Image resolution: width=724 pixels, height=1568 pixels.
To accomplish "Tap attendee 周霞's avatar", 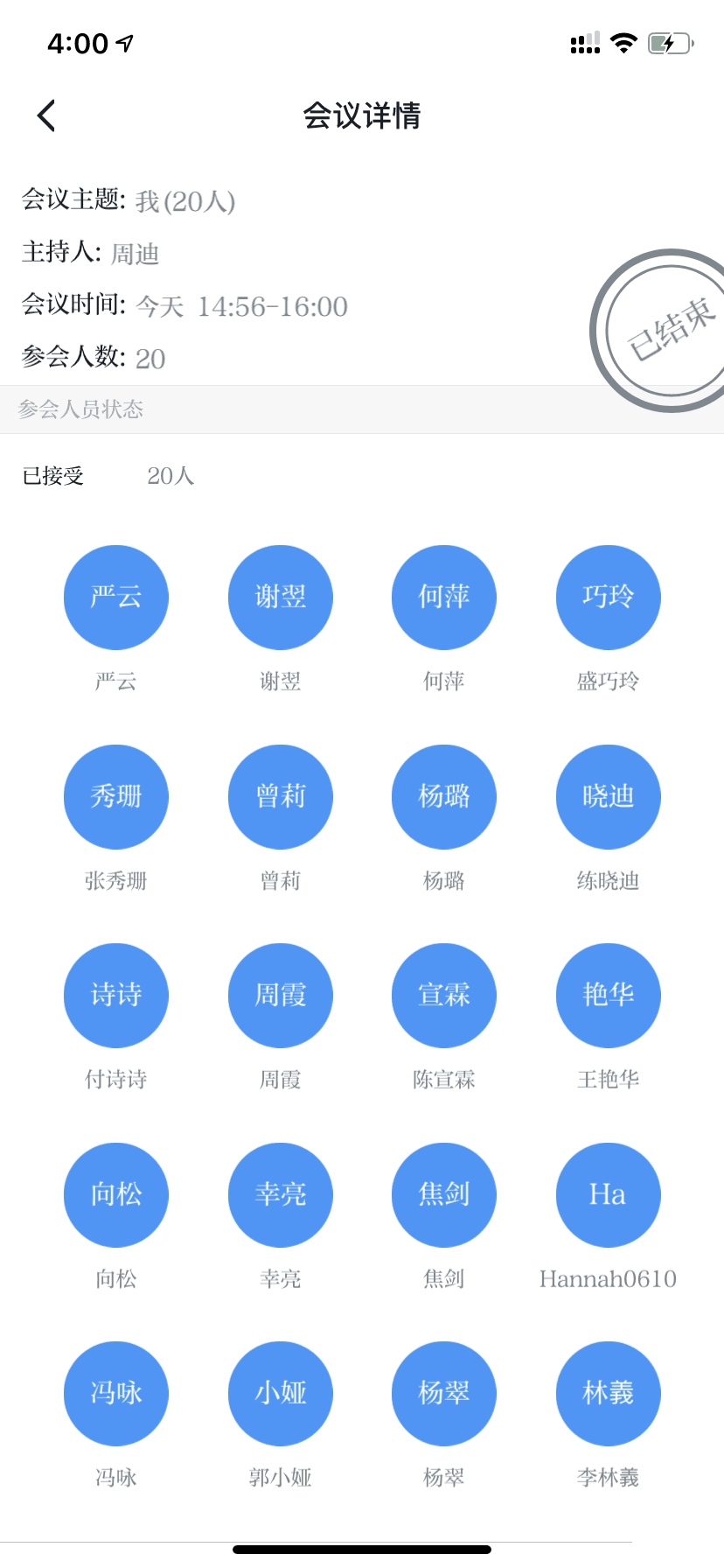I will tap(281, 996).
